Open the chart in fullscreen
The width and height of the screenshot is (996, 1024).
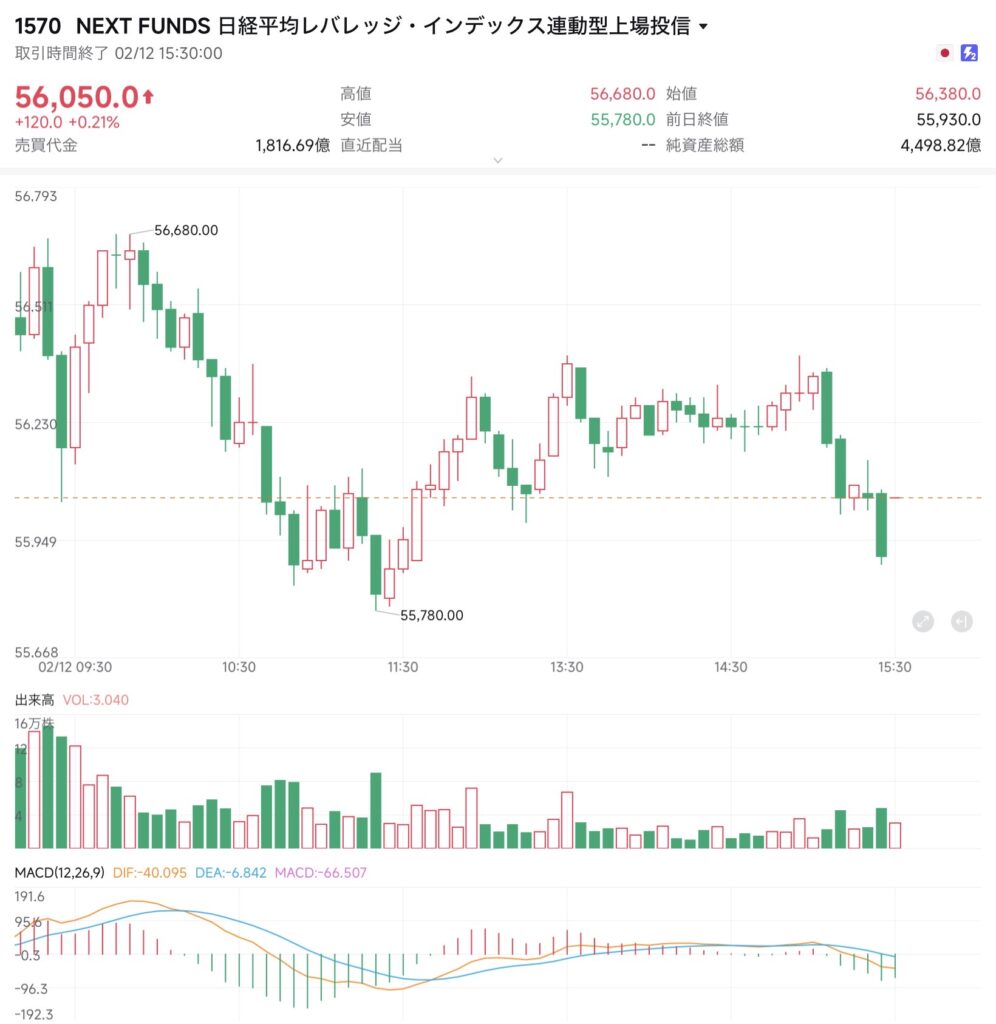pyautogui.click(x=923, y=621)
